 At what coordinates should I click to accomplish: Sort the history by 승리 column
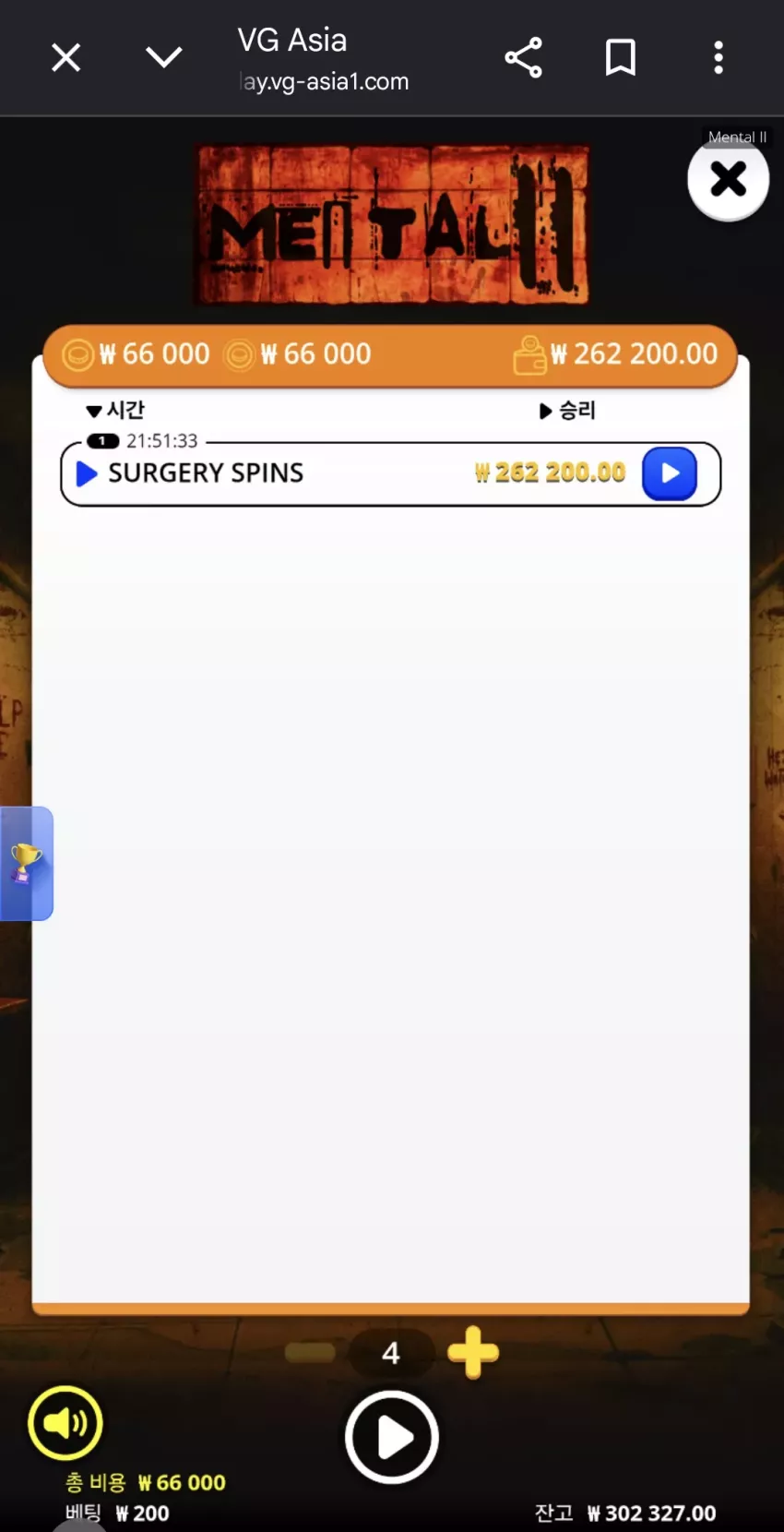568,410
